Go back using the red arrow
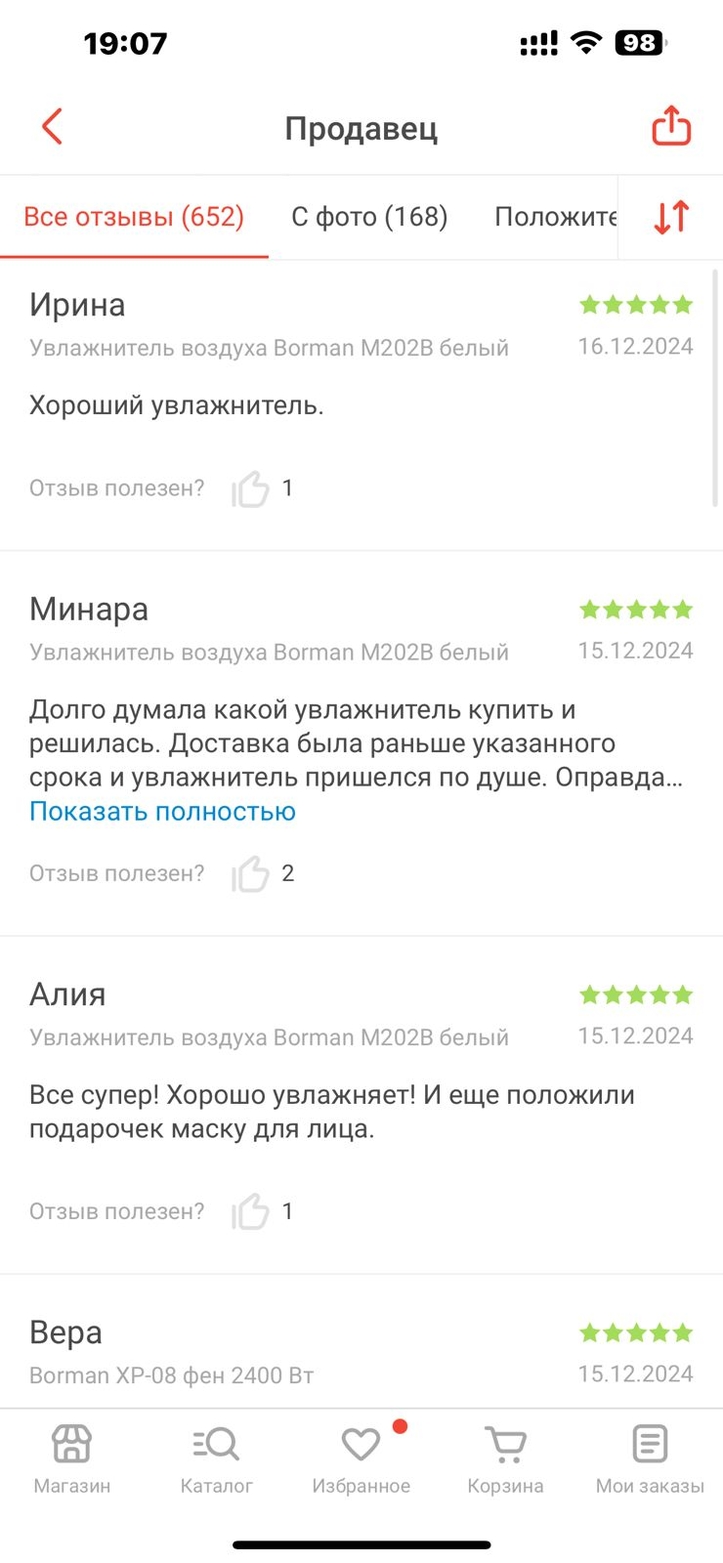The width and height of the screenshot is (723, 1563). click(52, 128)
